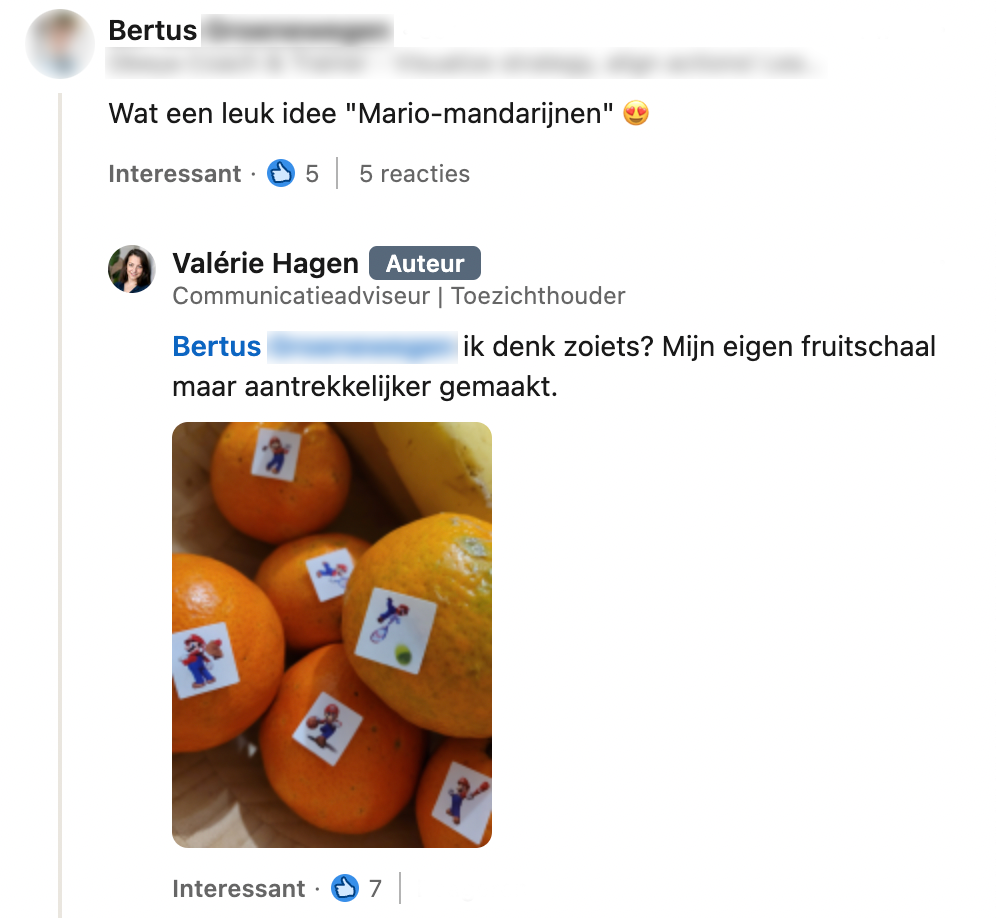View reactions on Bertus's comment
The height and width of the screenshot is (918, 996).
(292, 173)
